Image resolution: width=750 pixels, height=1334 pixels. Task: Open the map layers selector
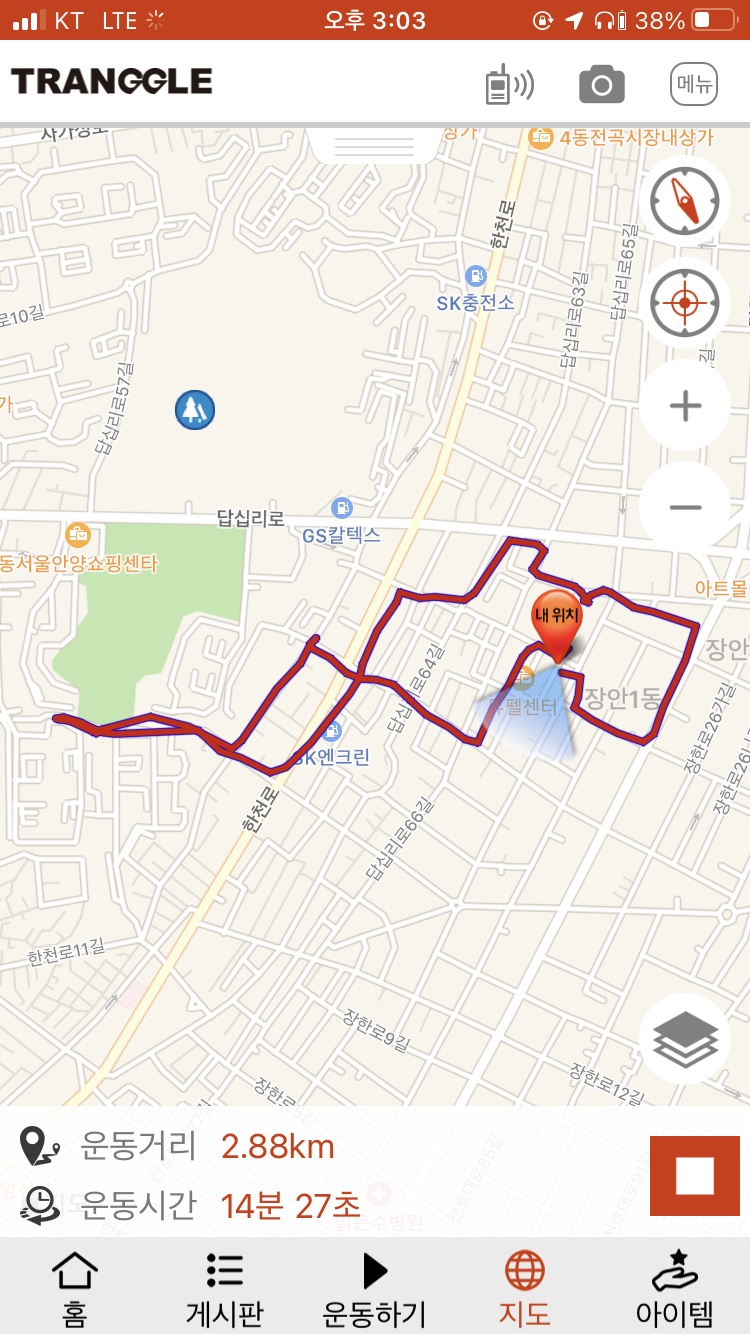685,1040
